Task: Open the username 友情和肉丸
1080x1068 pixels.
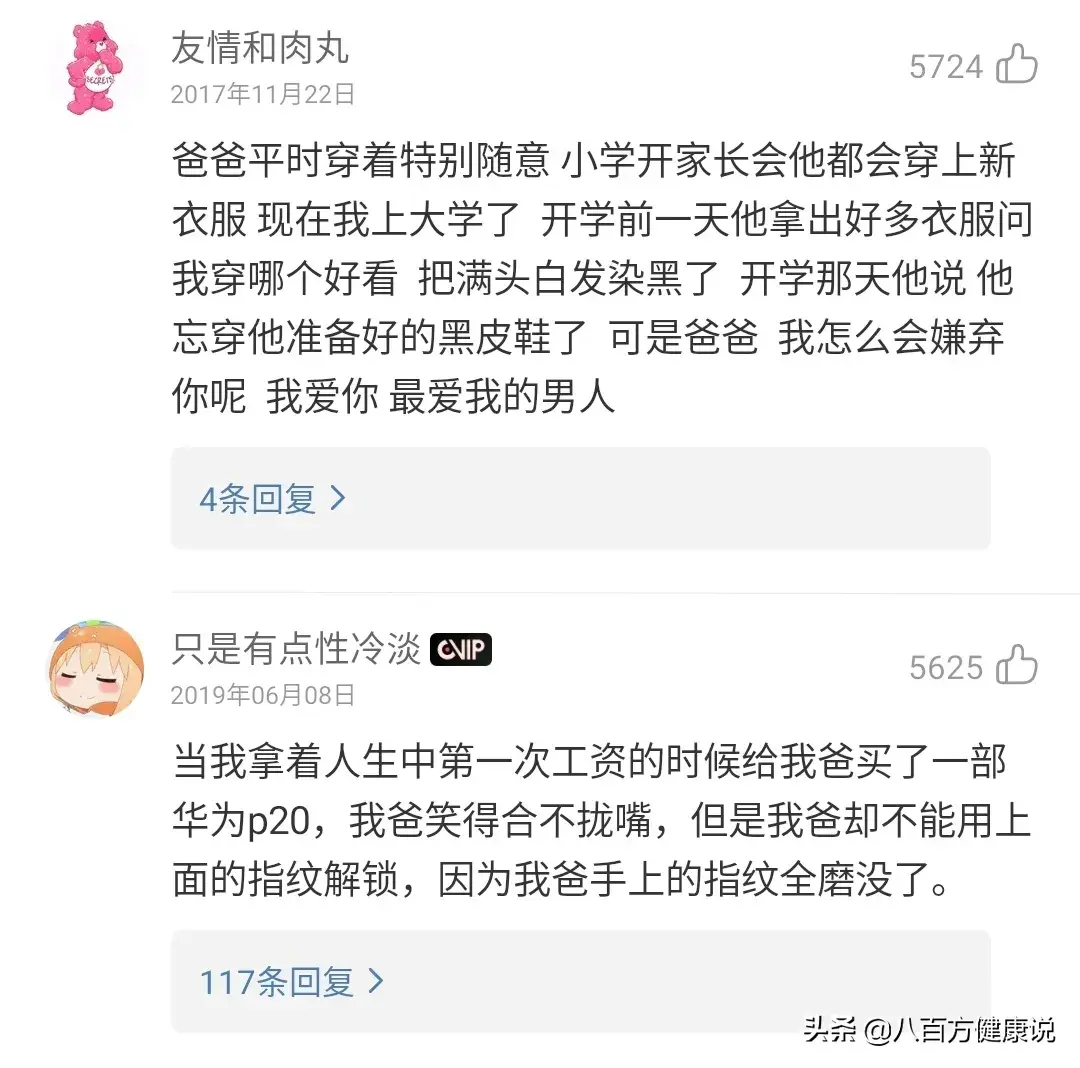Action: [x=259, y=48]
